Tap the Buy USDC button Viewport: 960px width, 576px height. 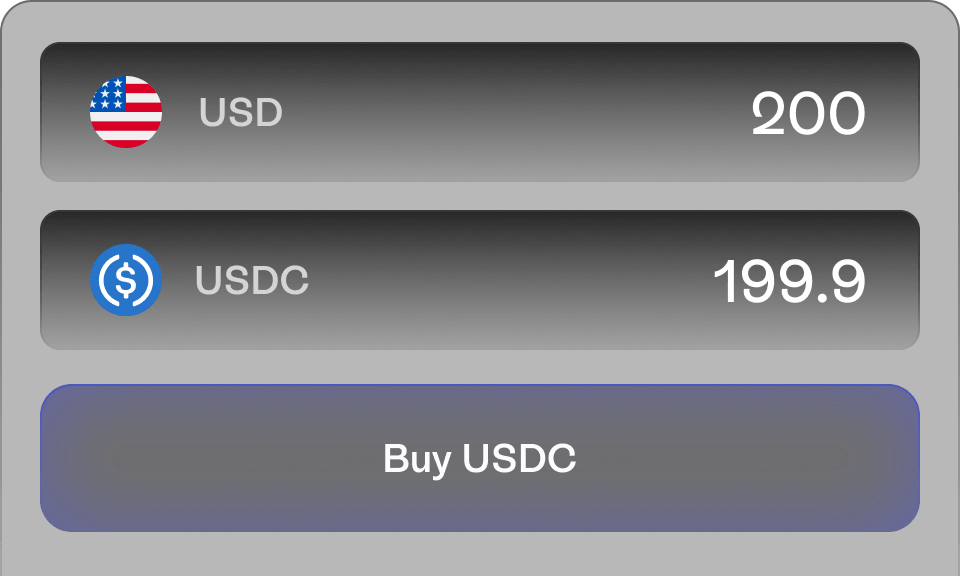(x=480, y=459)
